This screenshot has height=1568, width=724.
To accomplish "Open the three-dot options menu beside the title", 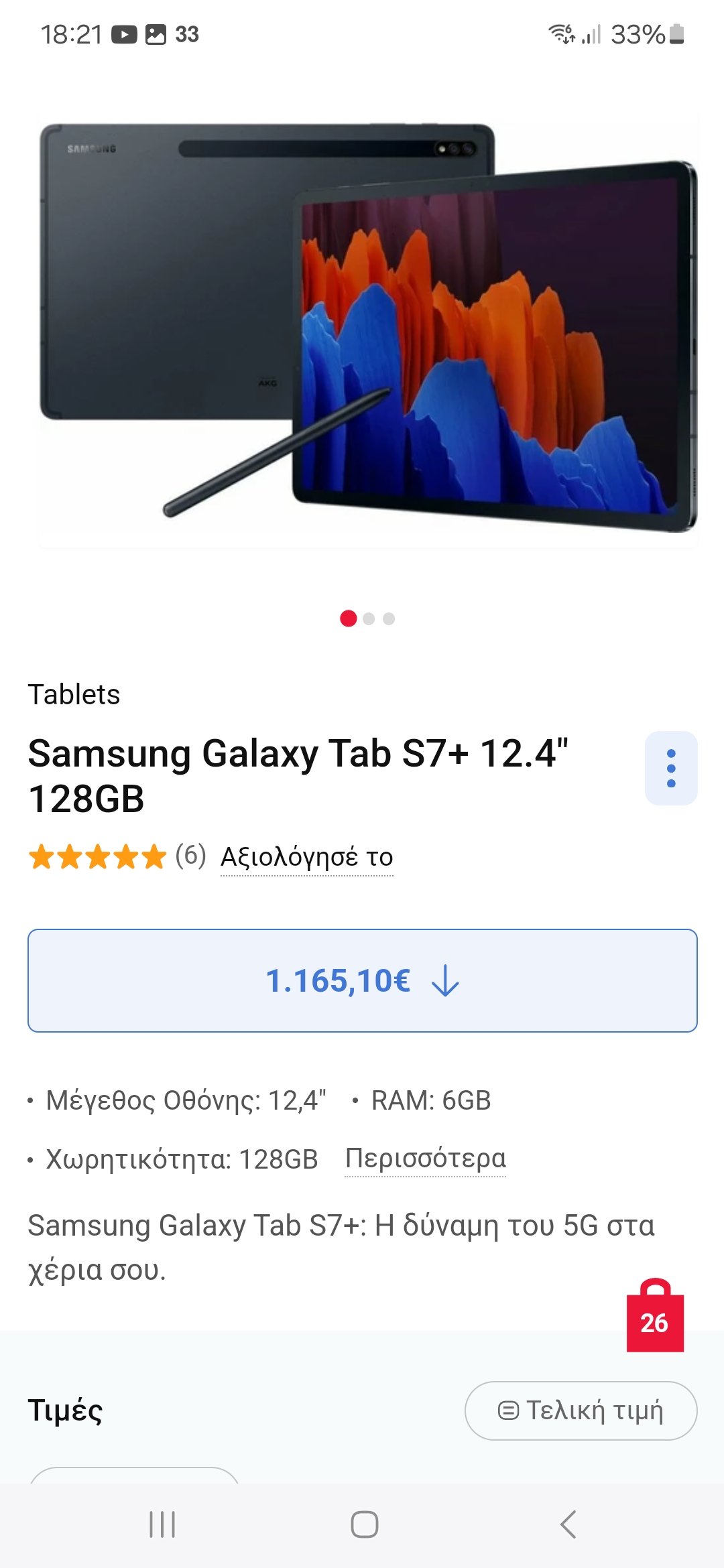I will 671,768.
